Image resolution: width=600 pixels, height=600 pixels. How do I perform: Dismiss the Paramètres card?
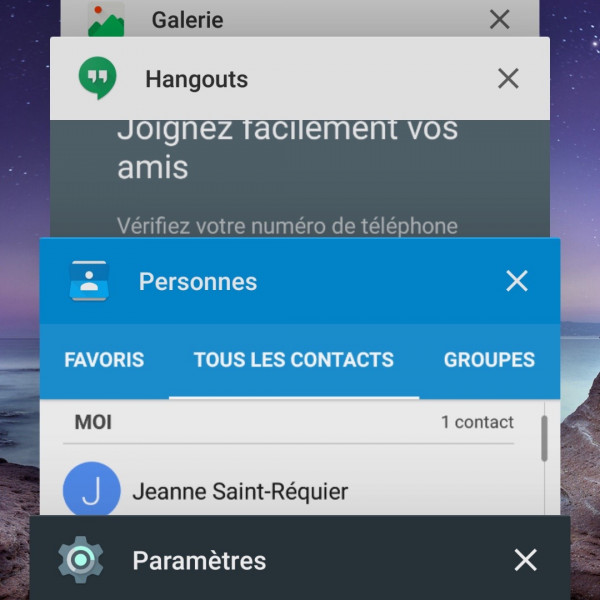click(x=525, y=560)
